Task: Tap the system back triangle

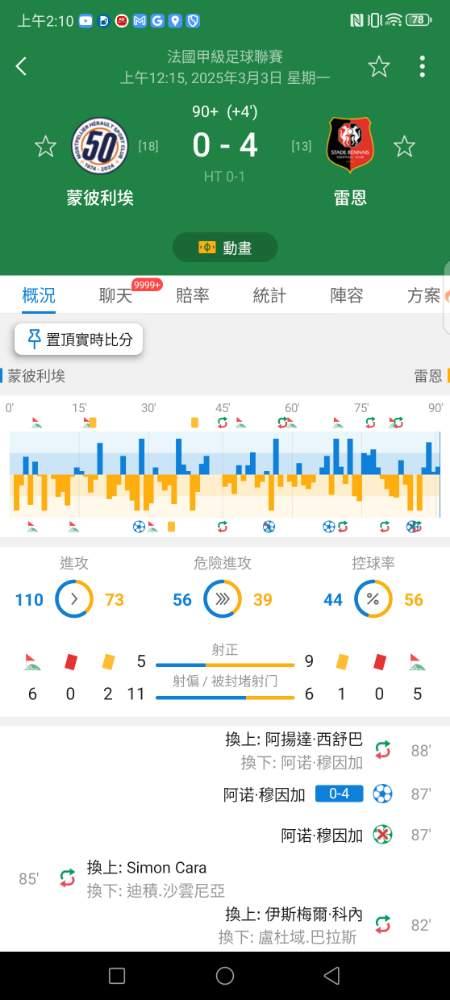Action: (x=331, y=976)
